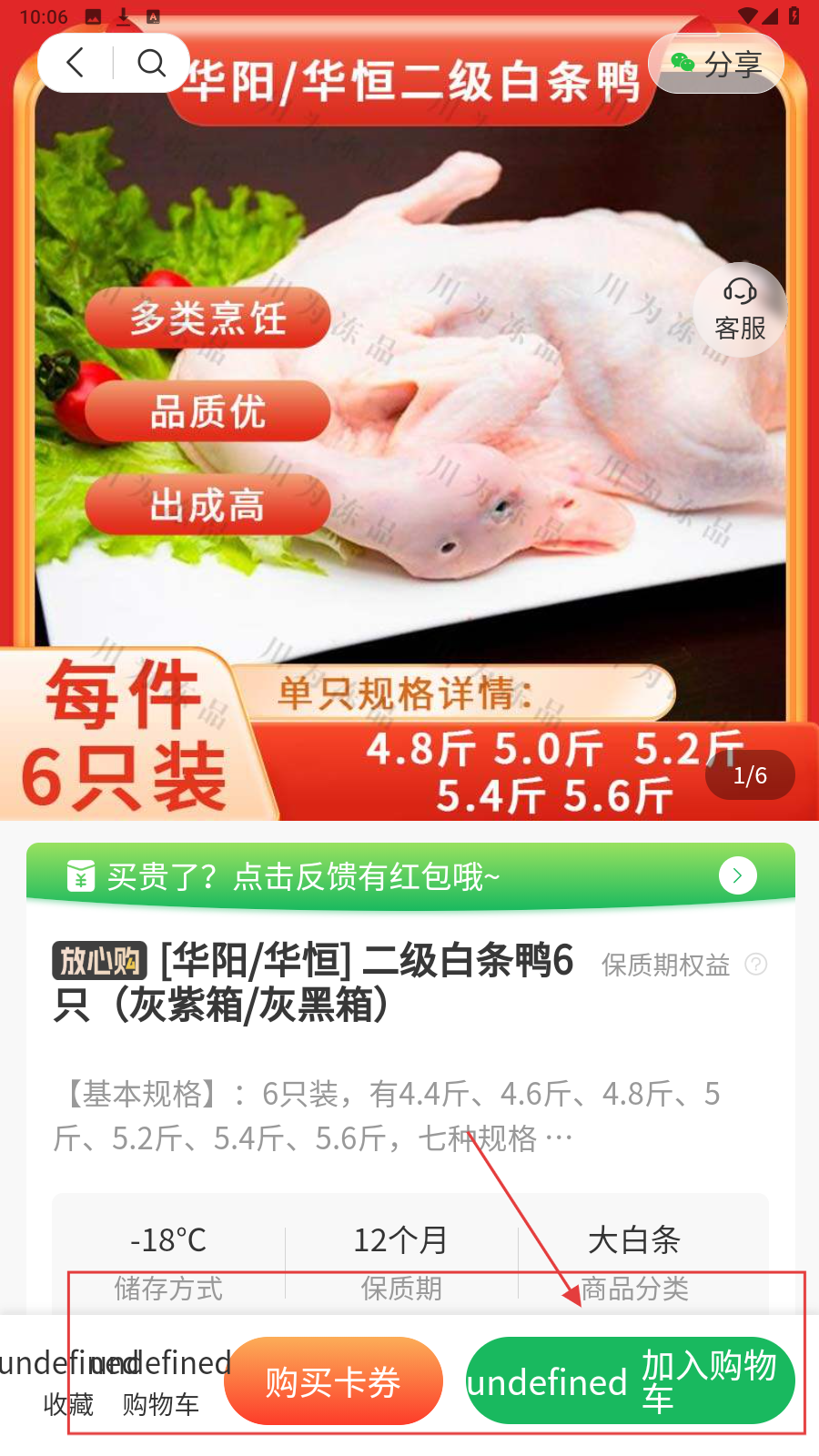Share this product via 分享 button
Screen dimensions: 819x1456
(717, 64)
